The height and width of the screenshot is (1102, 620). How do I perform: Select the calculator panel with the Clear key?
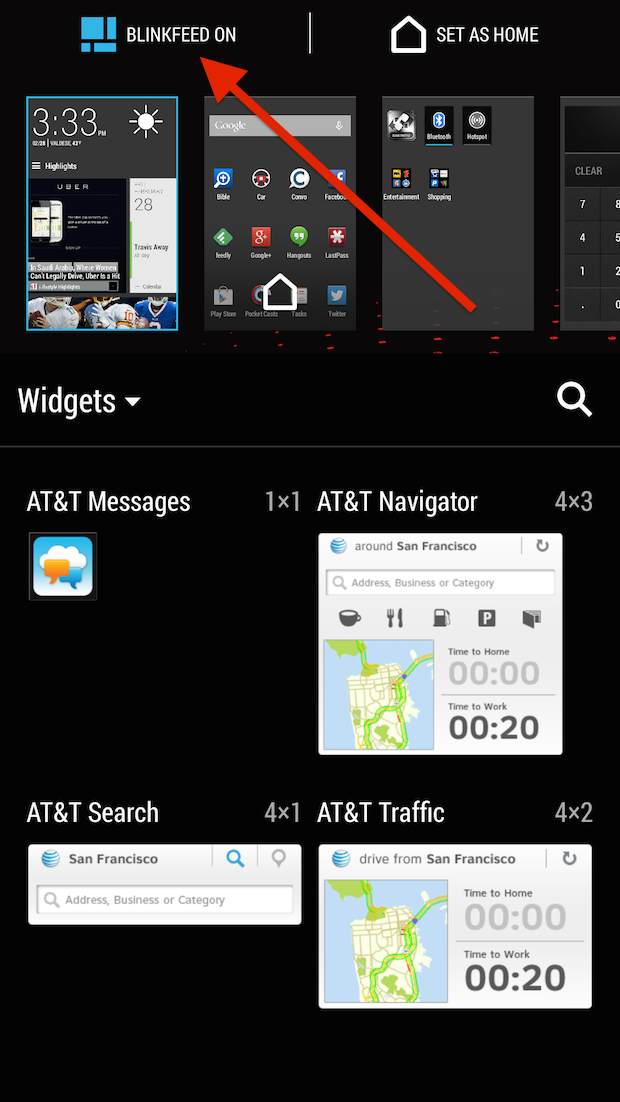tap(590, 213)
